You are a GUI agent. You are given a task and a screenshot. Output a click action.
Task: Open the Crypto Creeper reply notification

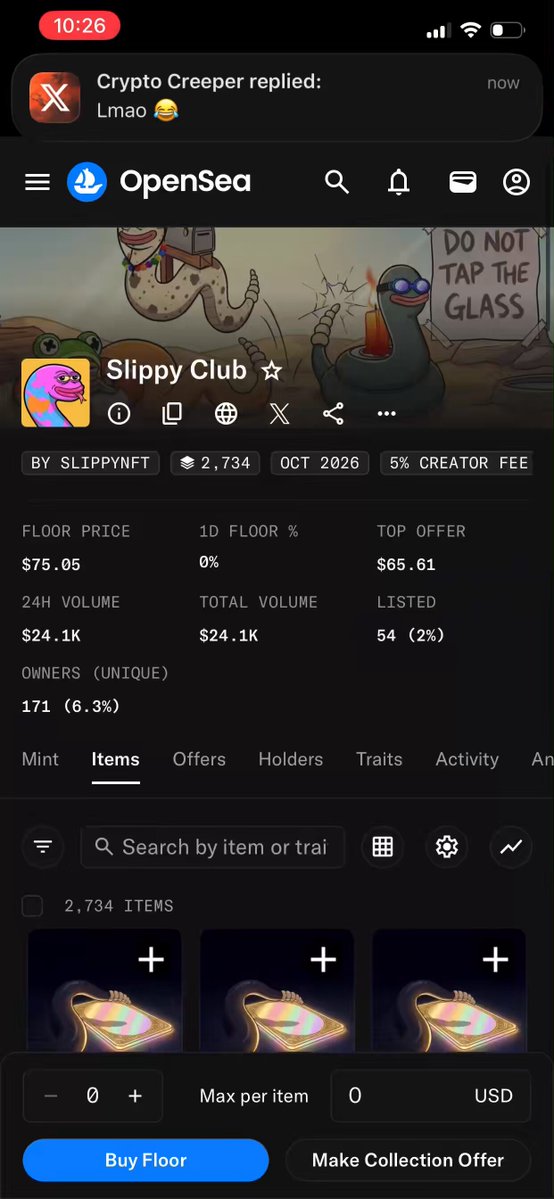point(277,96)
